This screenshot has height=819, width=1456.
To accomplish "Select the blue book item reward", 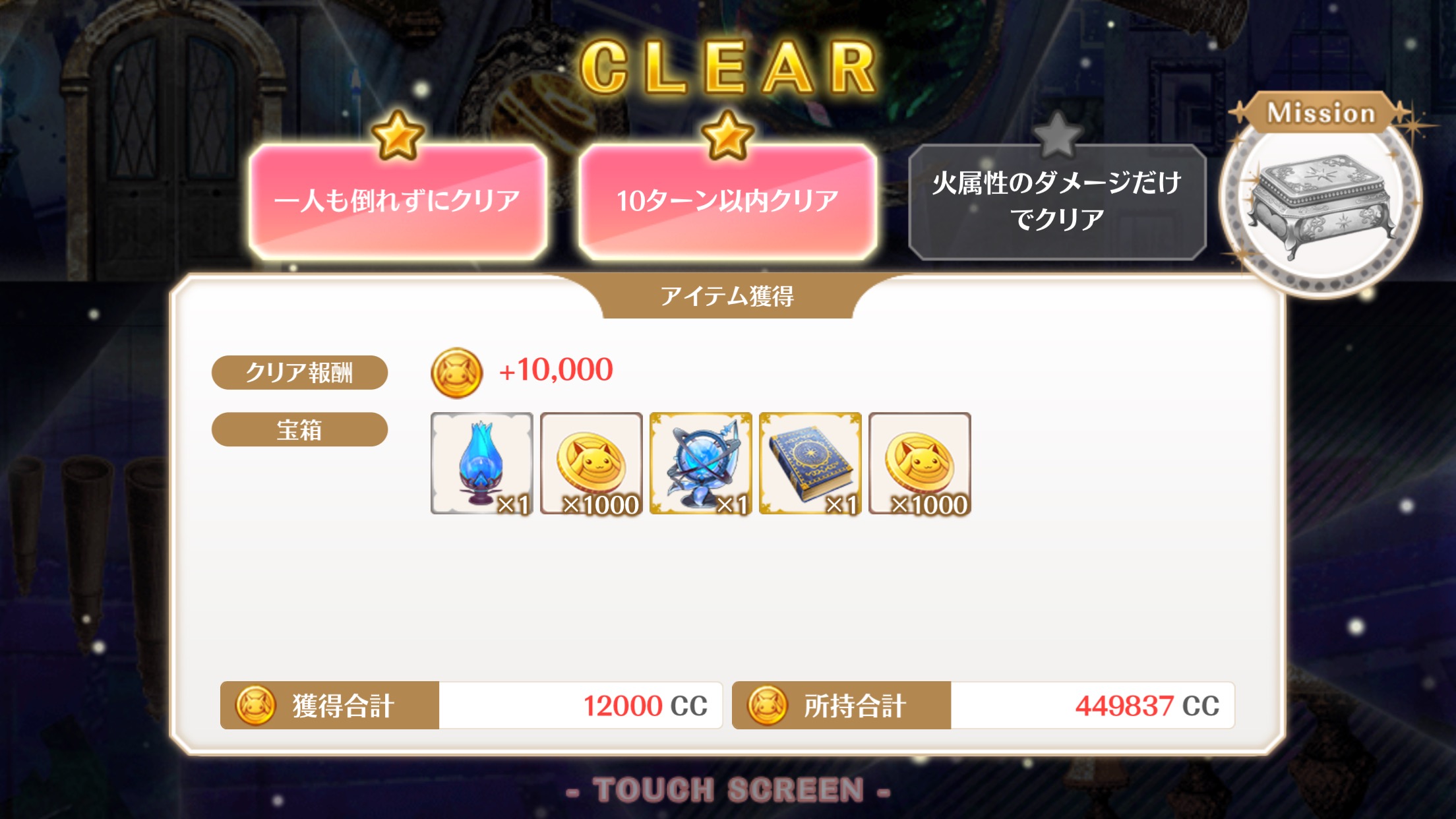I will (x=810, y=464).
